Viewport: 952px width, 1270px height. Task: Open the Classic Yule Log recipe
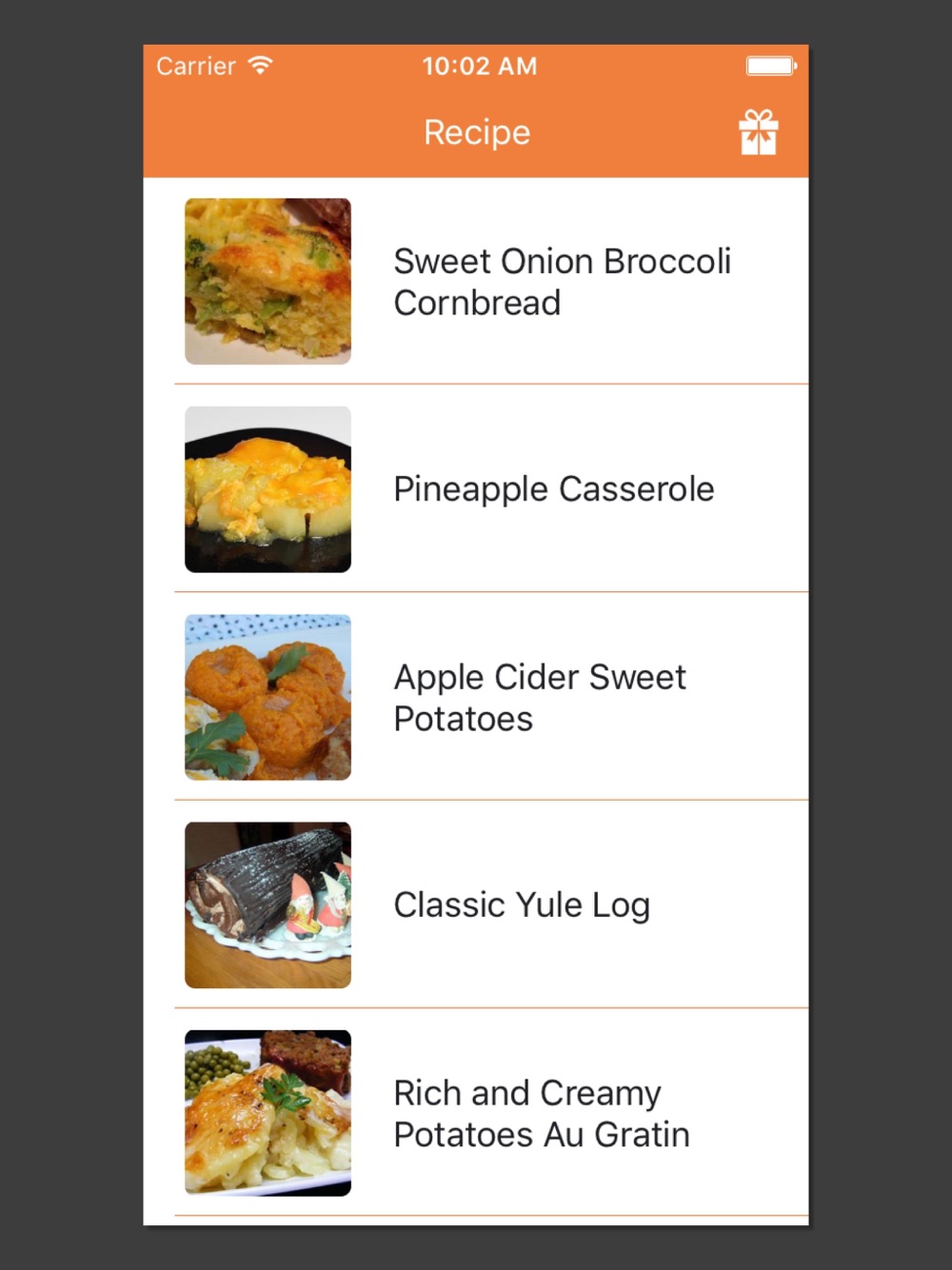pos(476,904)
